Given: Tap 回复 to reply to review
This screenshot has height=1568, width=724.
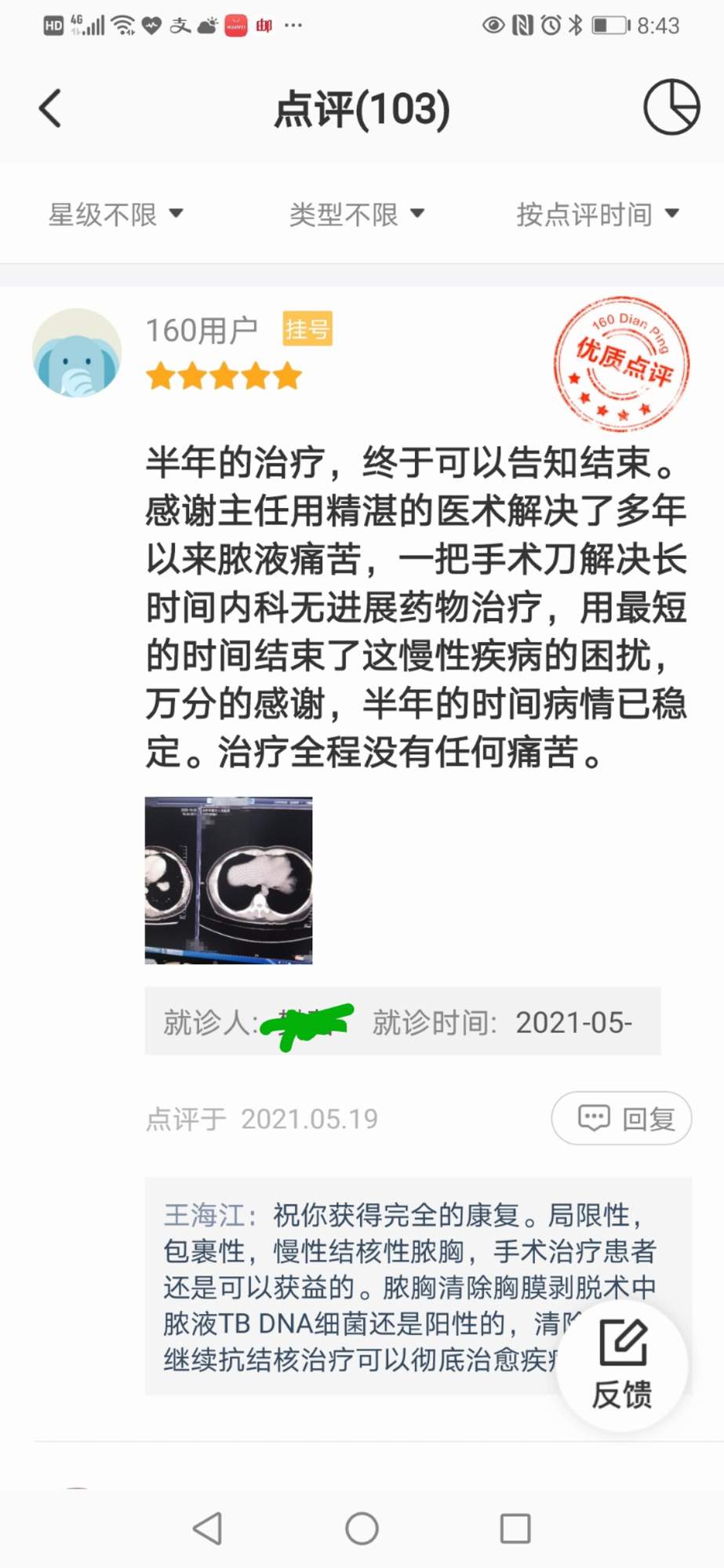Looking at the screenshot, I should tap(621, 1118).
